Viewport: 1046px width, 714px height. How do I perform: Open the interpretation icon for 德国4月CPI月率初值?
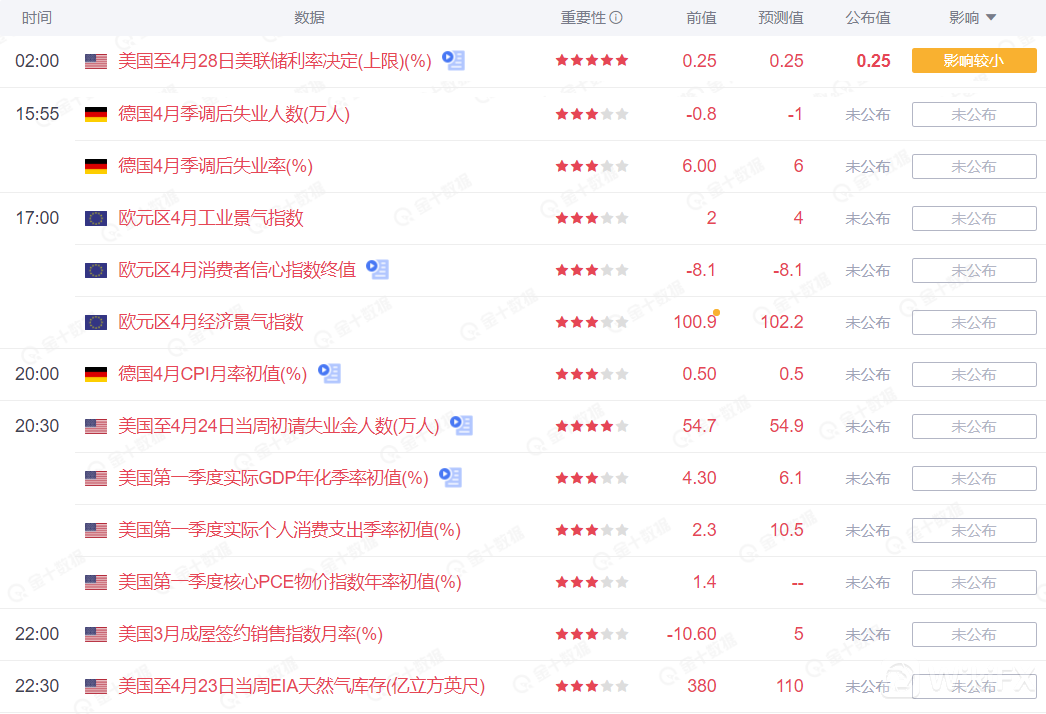[330, 373]
